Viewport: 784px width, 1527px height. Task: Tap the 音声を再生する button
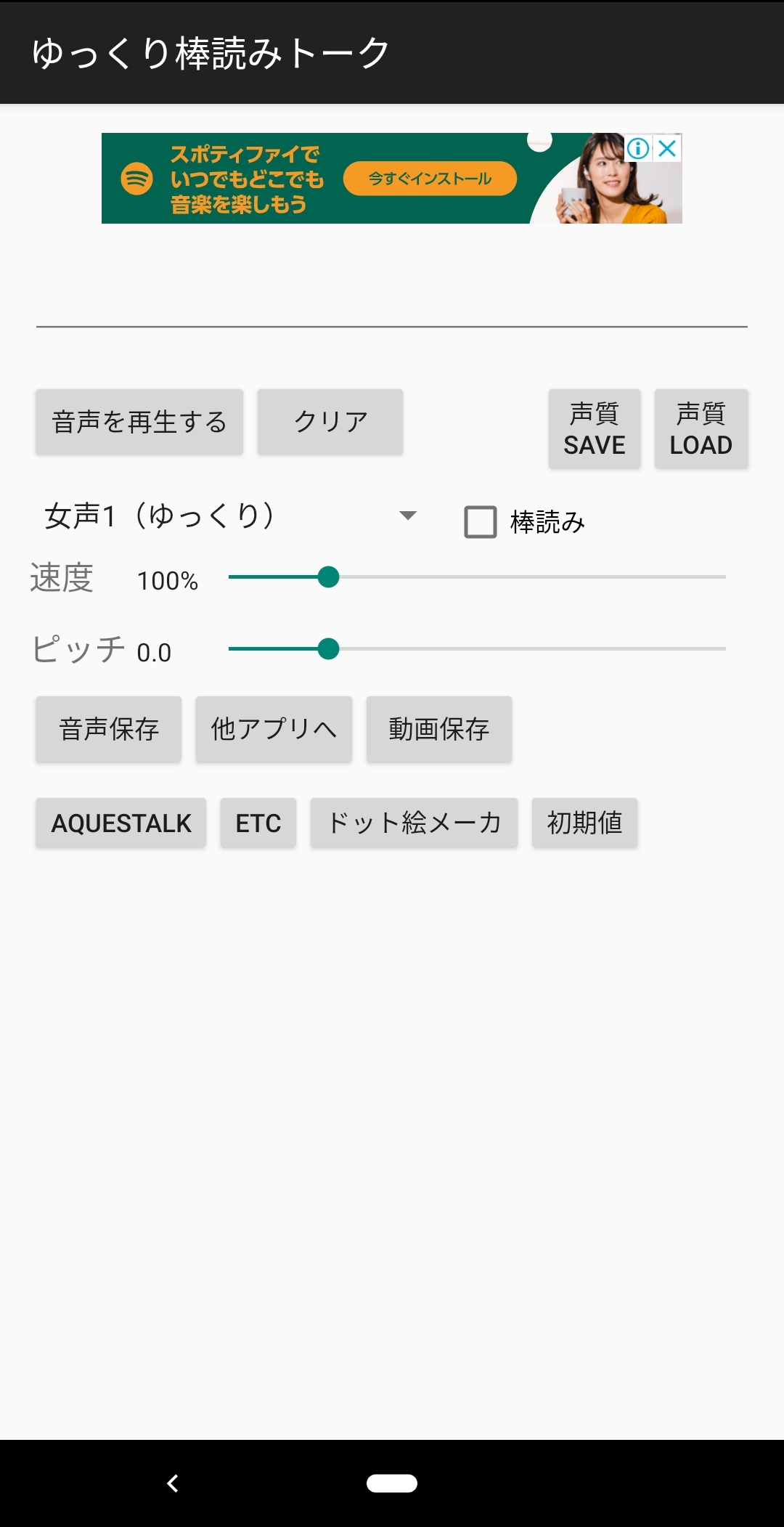pos(139,422)
